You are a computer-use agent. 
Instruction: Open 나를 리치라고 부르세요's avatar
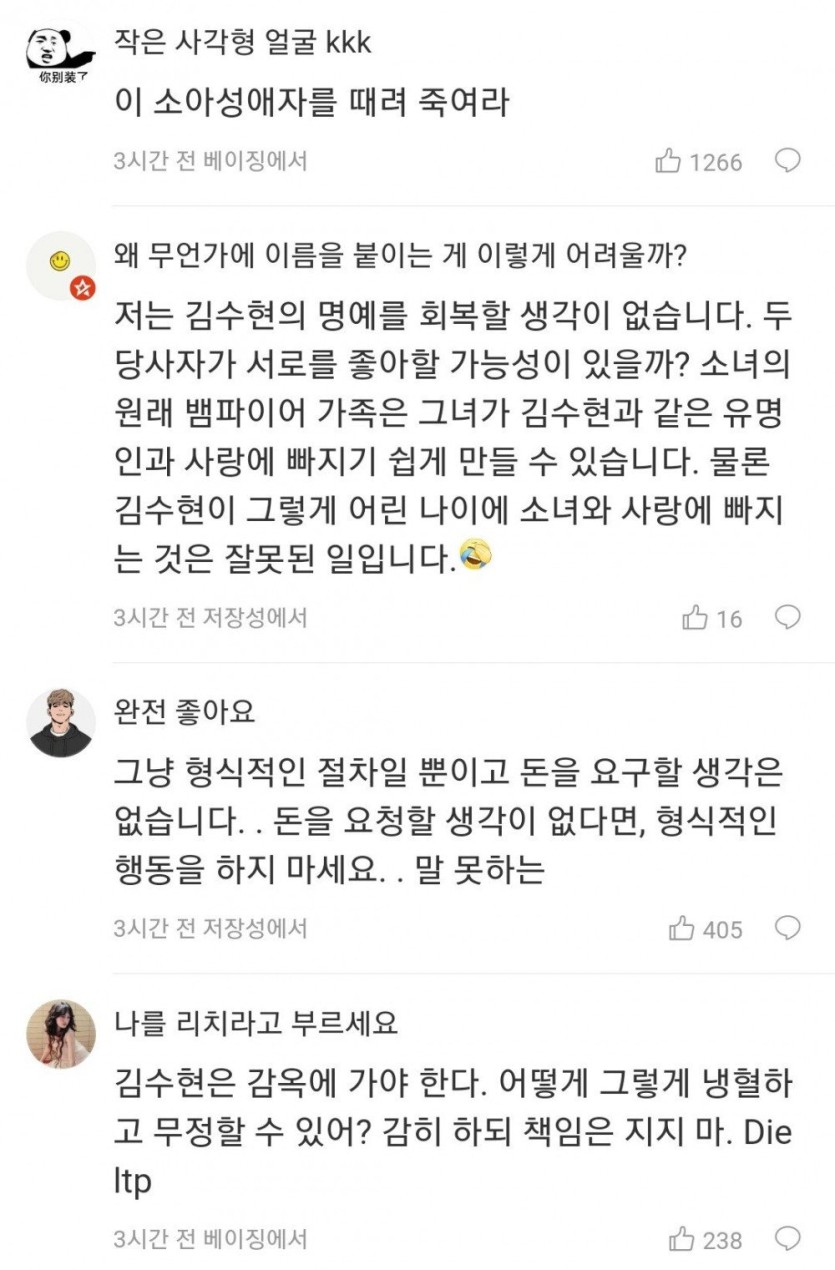(x=60, y=1034)
